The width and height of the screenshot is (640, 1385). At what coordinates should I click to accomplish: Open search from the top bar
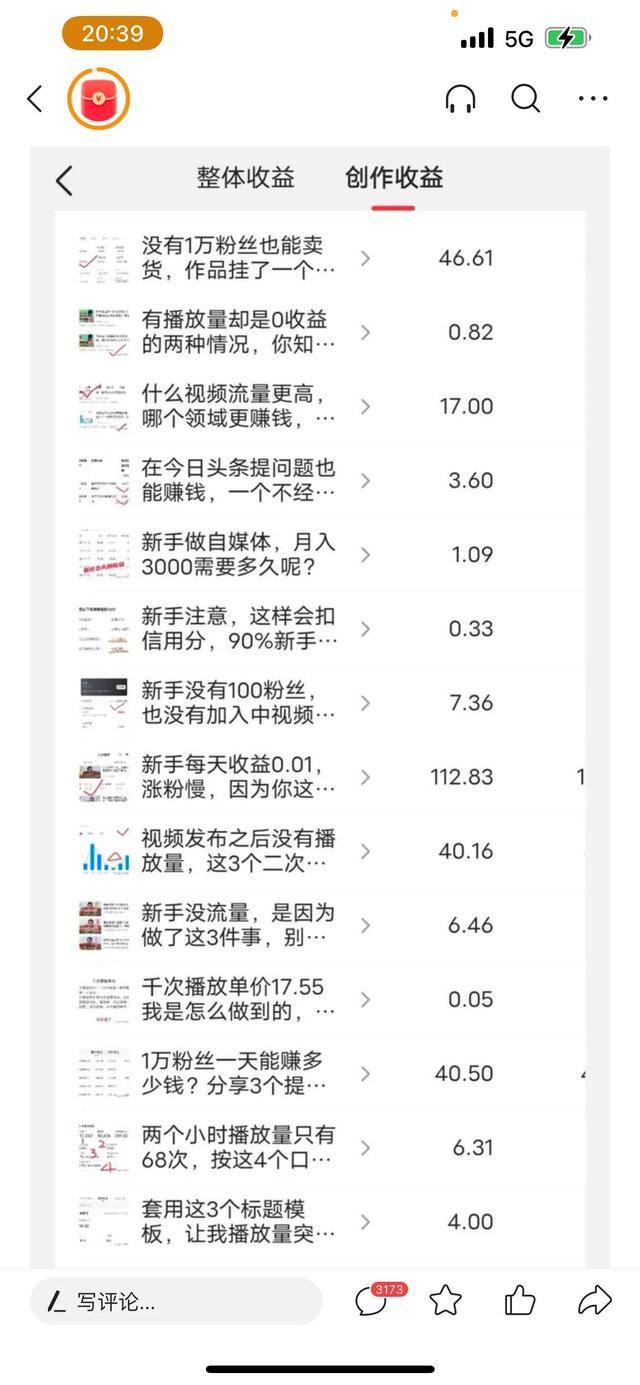[526, 98]
